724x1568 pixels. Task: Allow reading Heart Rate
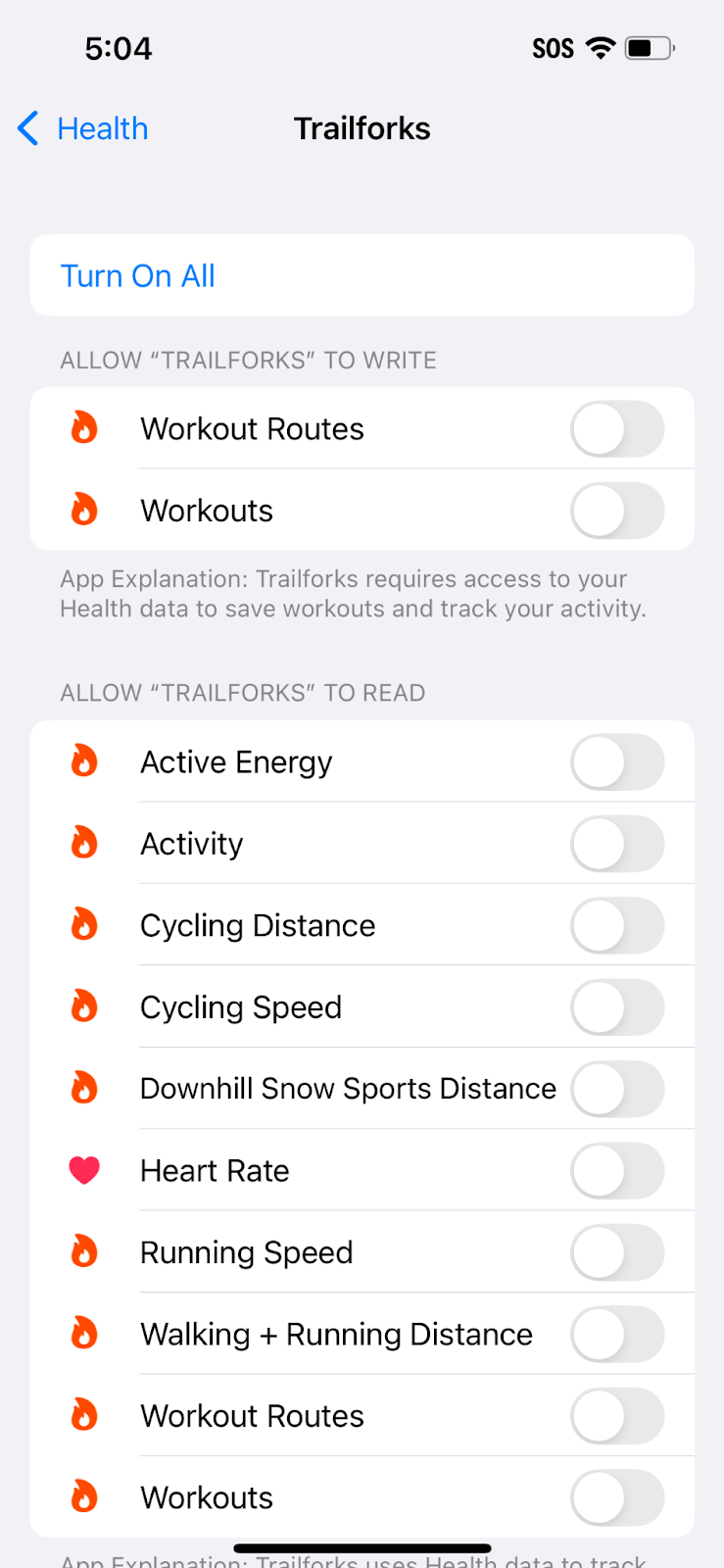pyautogui.click(x=617, y=1171)
